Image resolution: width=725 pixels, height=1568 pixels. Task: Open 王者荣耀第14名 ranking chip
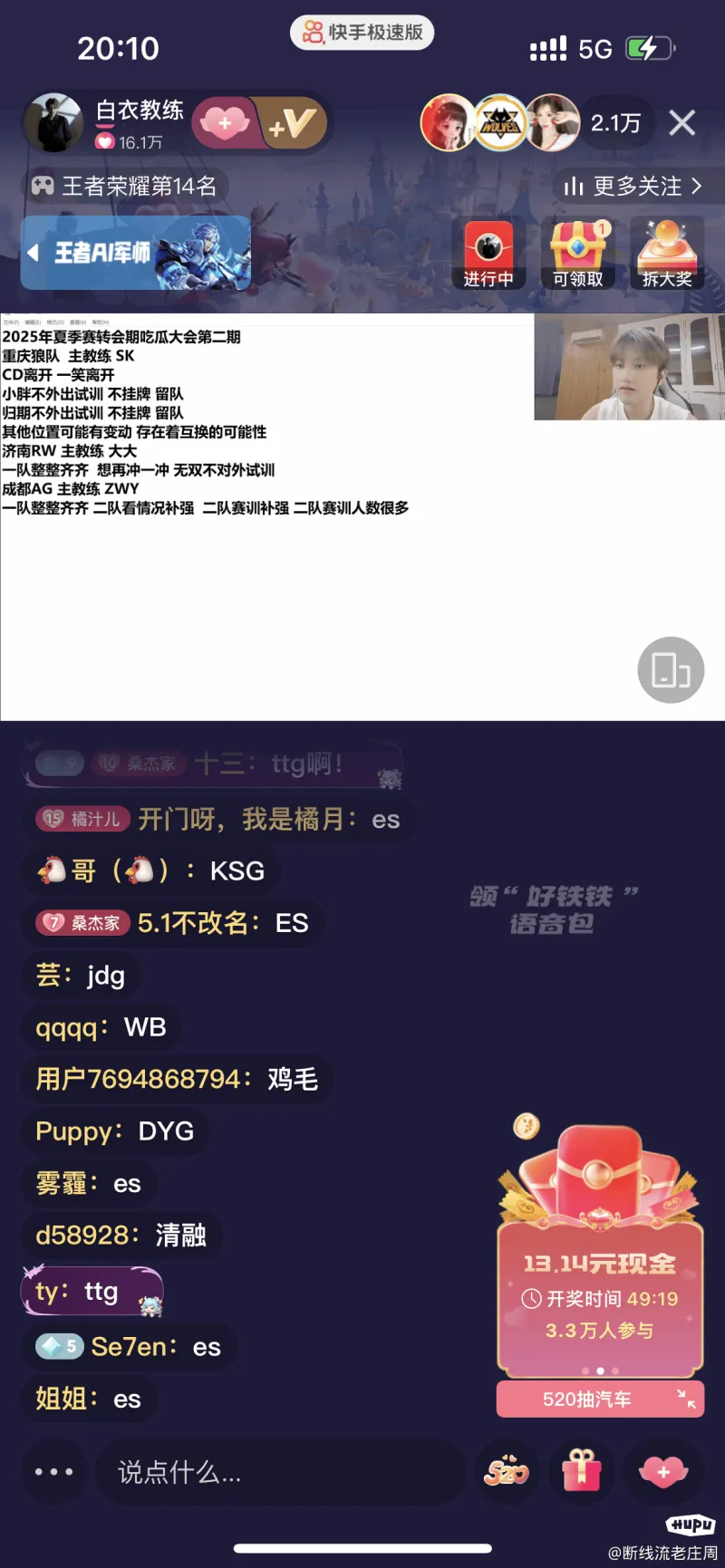pyautogui.click(x=125, y=186)
